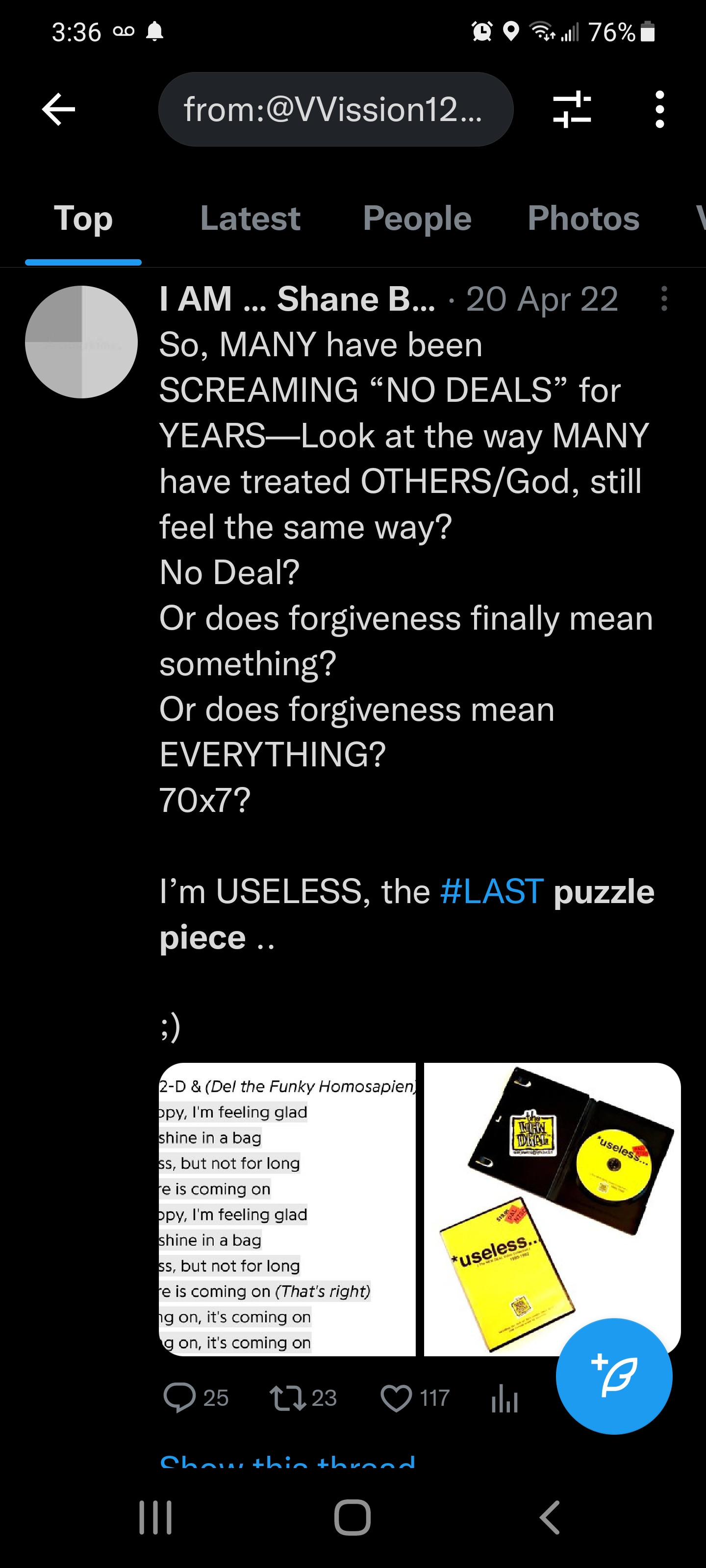Switch to the Photos tab
Image resolution: width=706 pixels, height=1568 pixels.
(583, 219)
